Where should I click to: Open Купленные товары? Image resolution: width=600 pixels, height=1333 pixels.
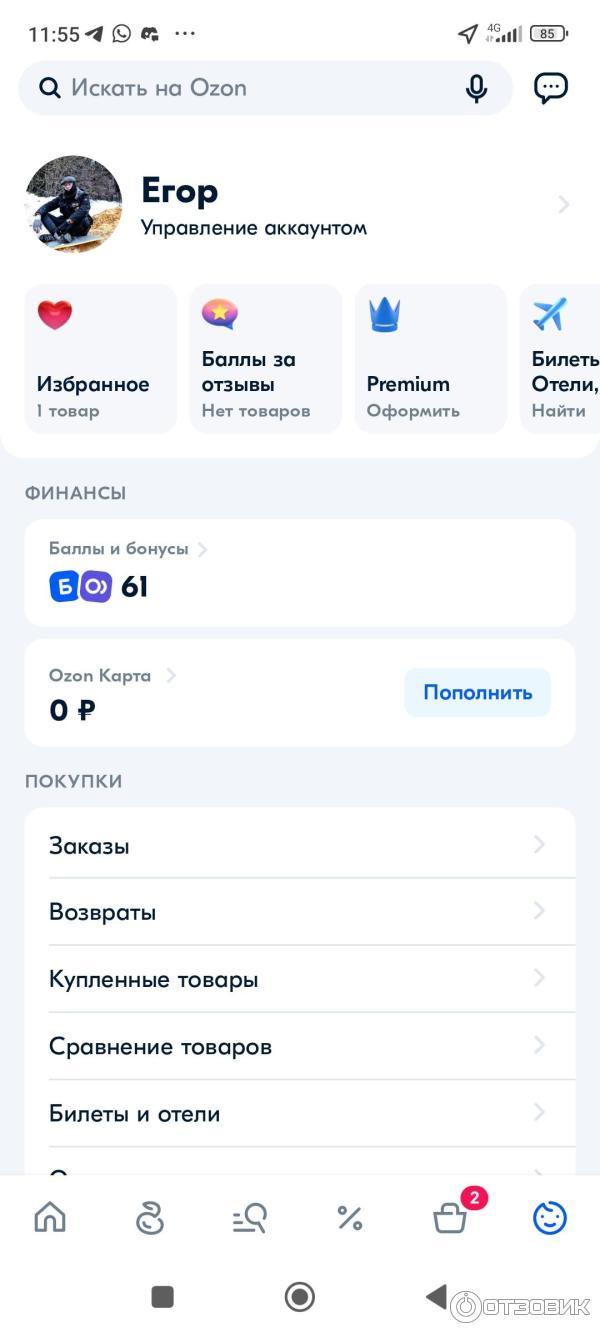tap(299, 979)
